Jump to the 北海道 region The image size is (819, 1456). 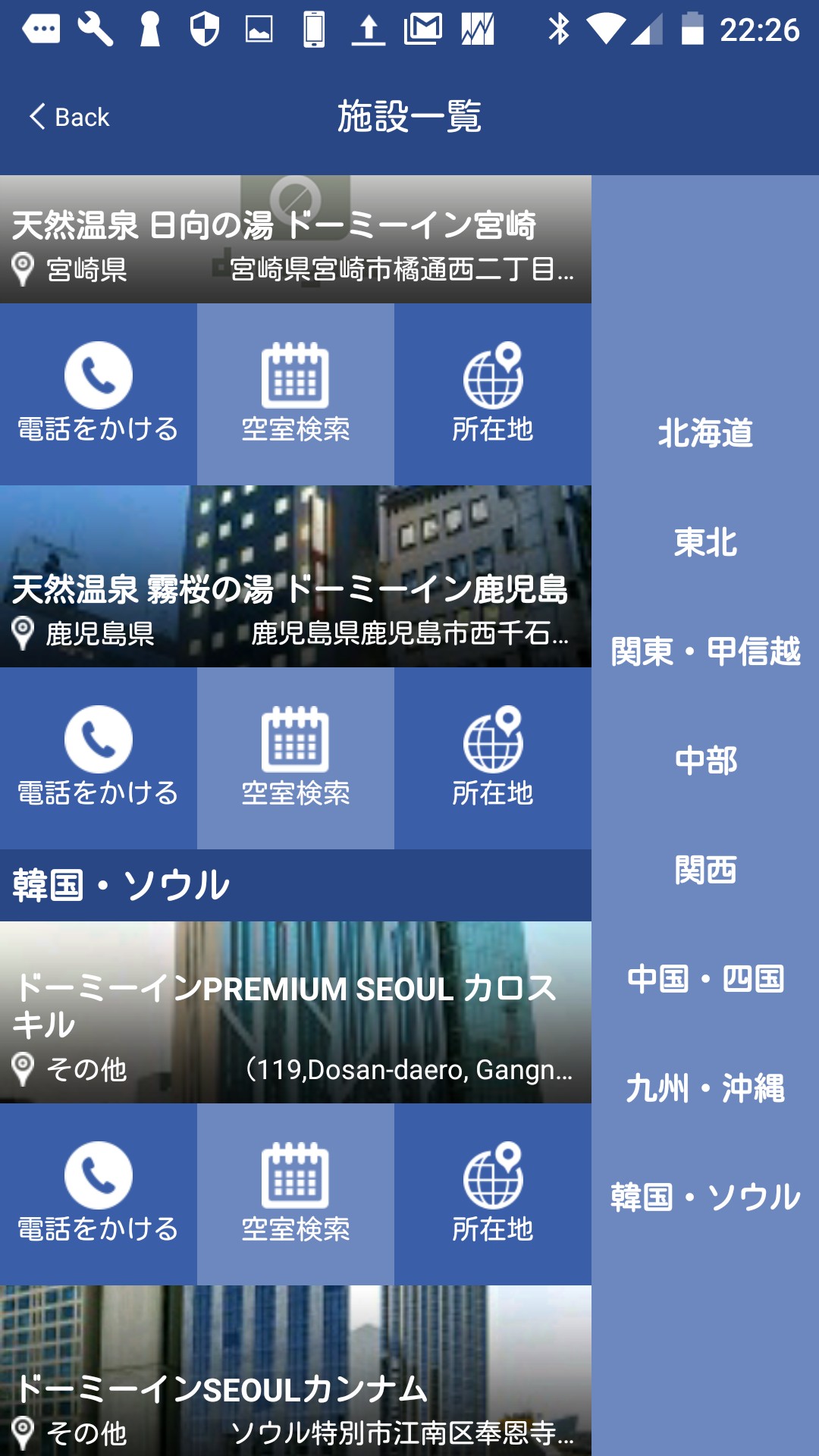point(705,433)
